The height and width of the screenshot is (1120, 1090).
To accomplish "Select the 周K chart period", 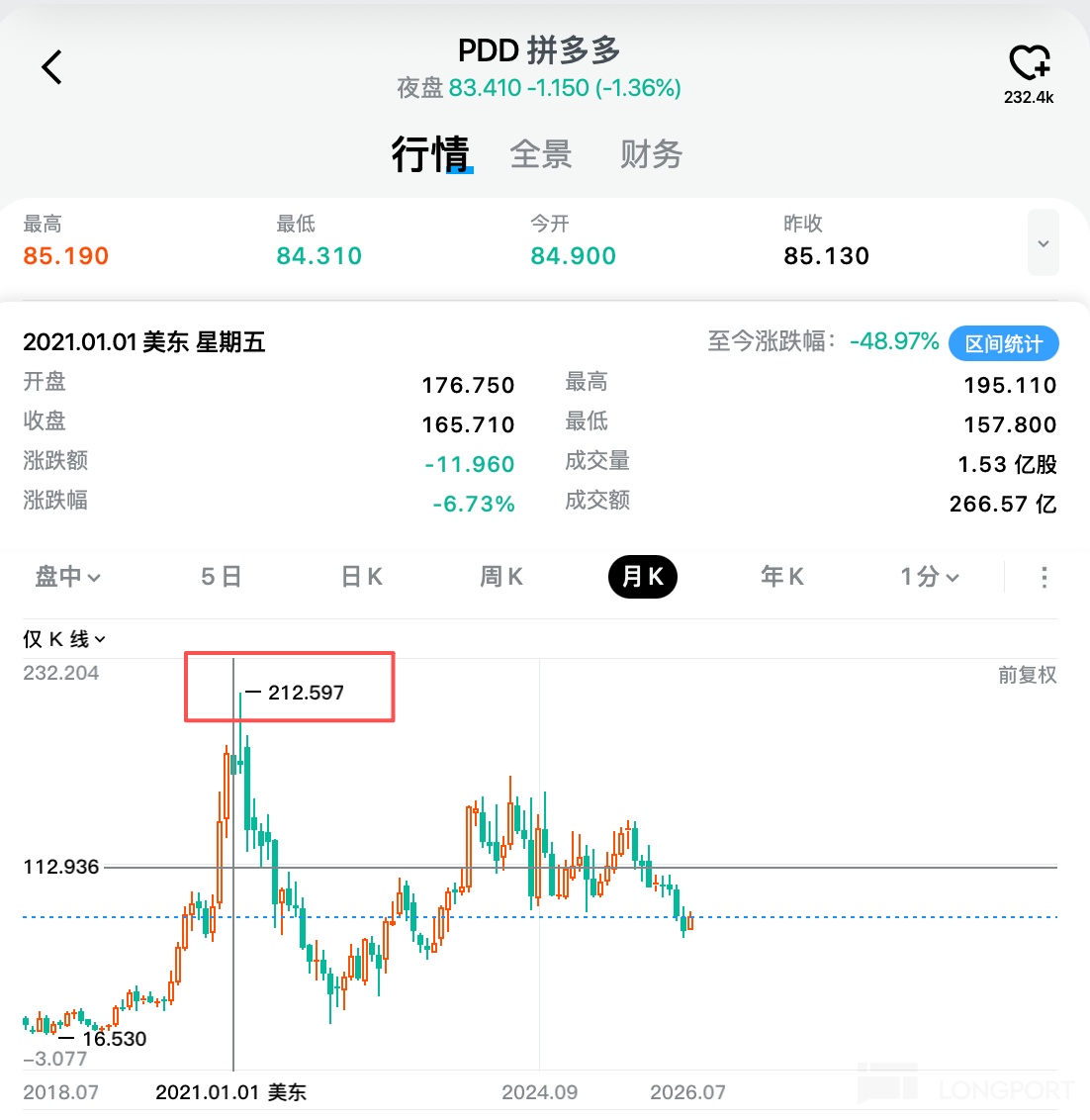I will pos(501,577).
